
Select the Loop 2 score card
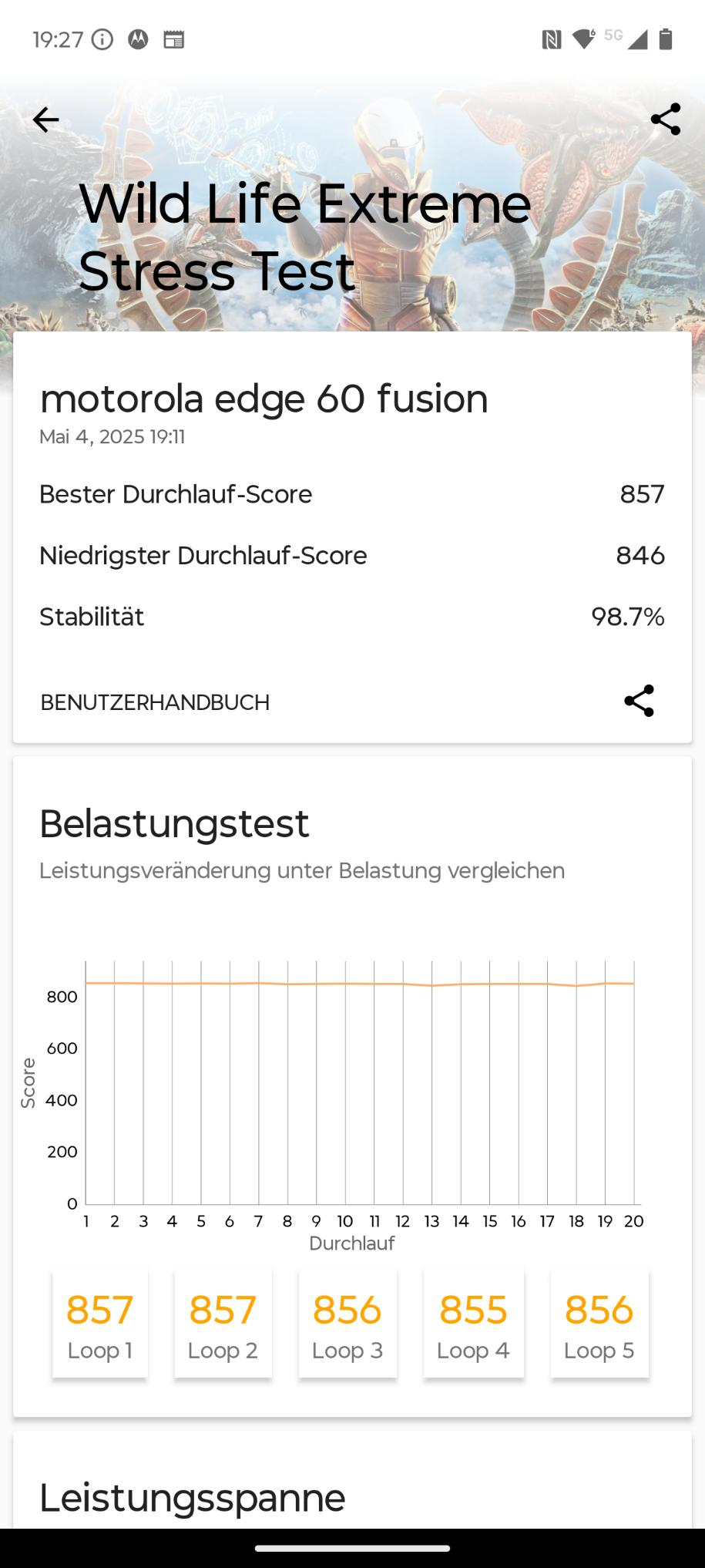[x=223, y=1324]
